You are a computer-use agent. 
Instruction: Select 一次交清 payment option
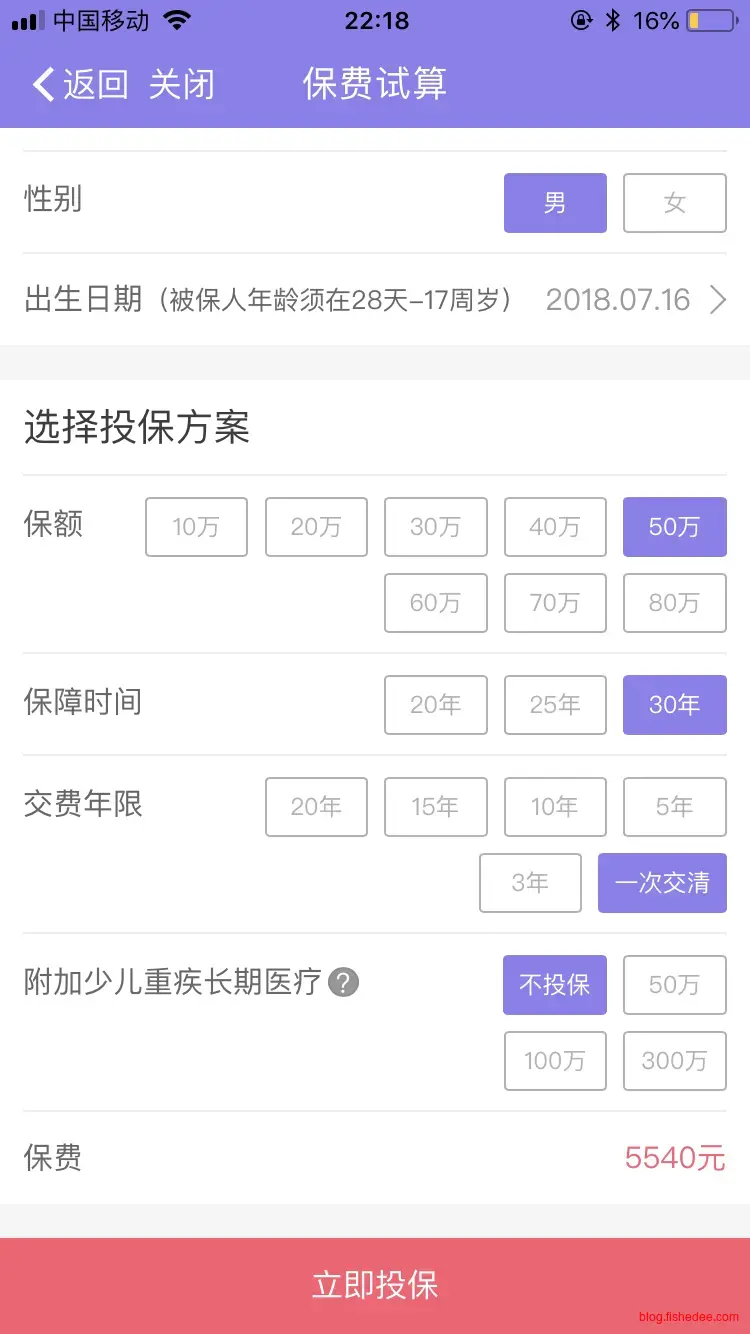[x=662, y=883]
